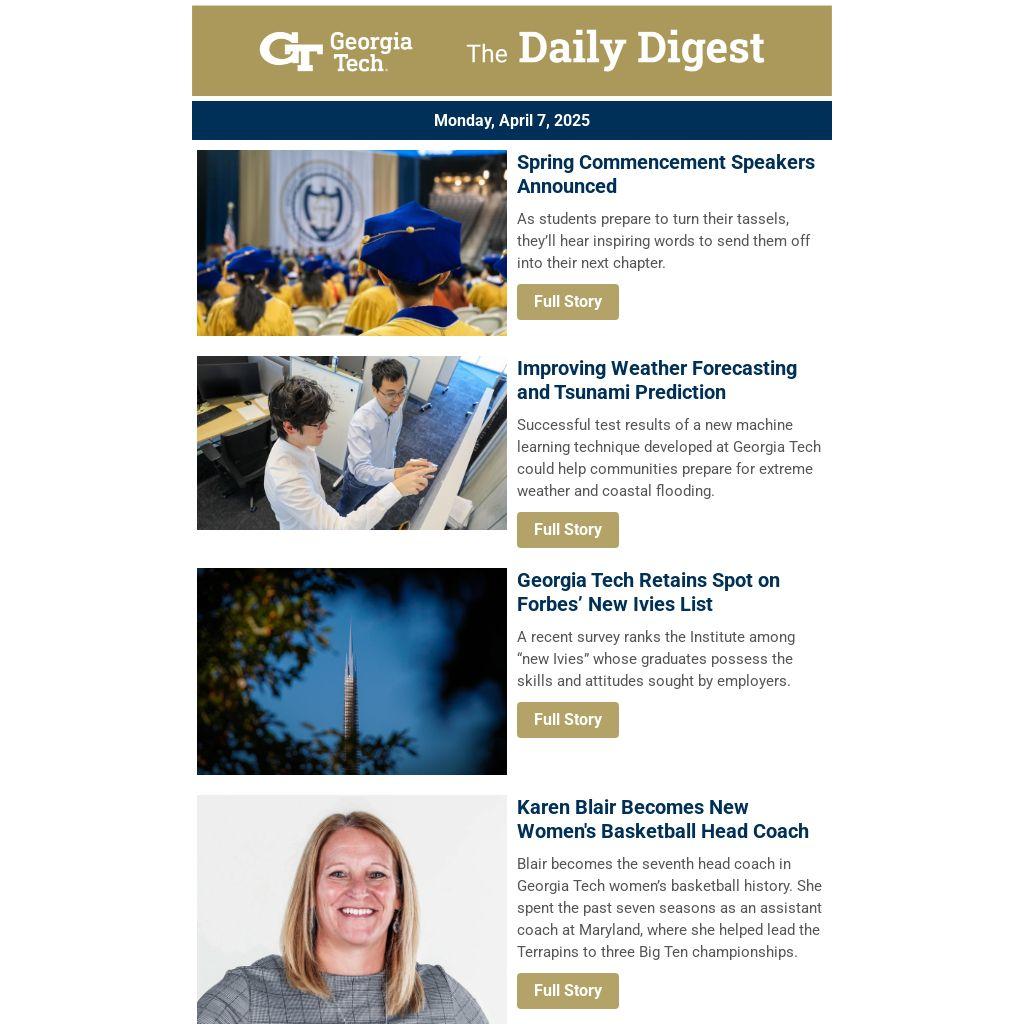Tap the Tech Tower spire photo
This screenshot has width=1024, height=1024.
351,671
